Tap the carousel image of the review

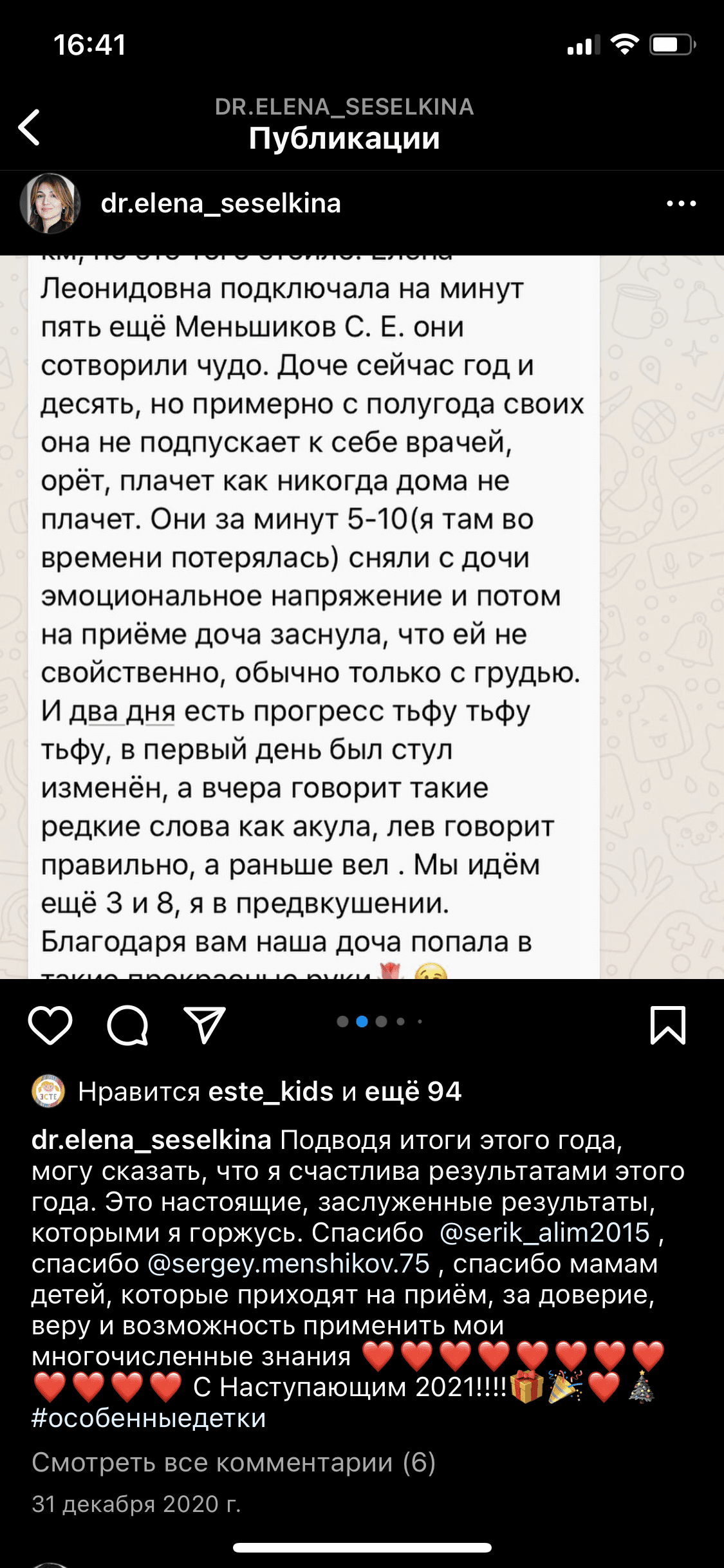coord(362,617)
